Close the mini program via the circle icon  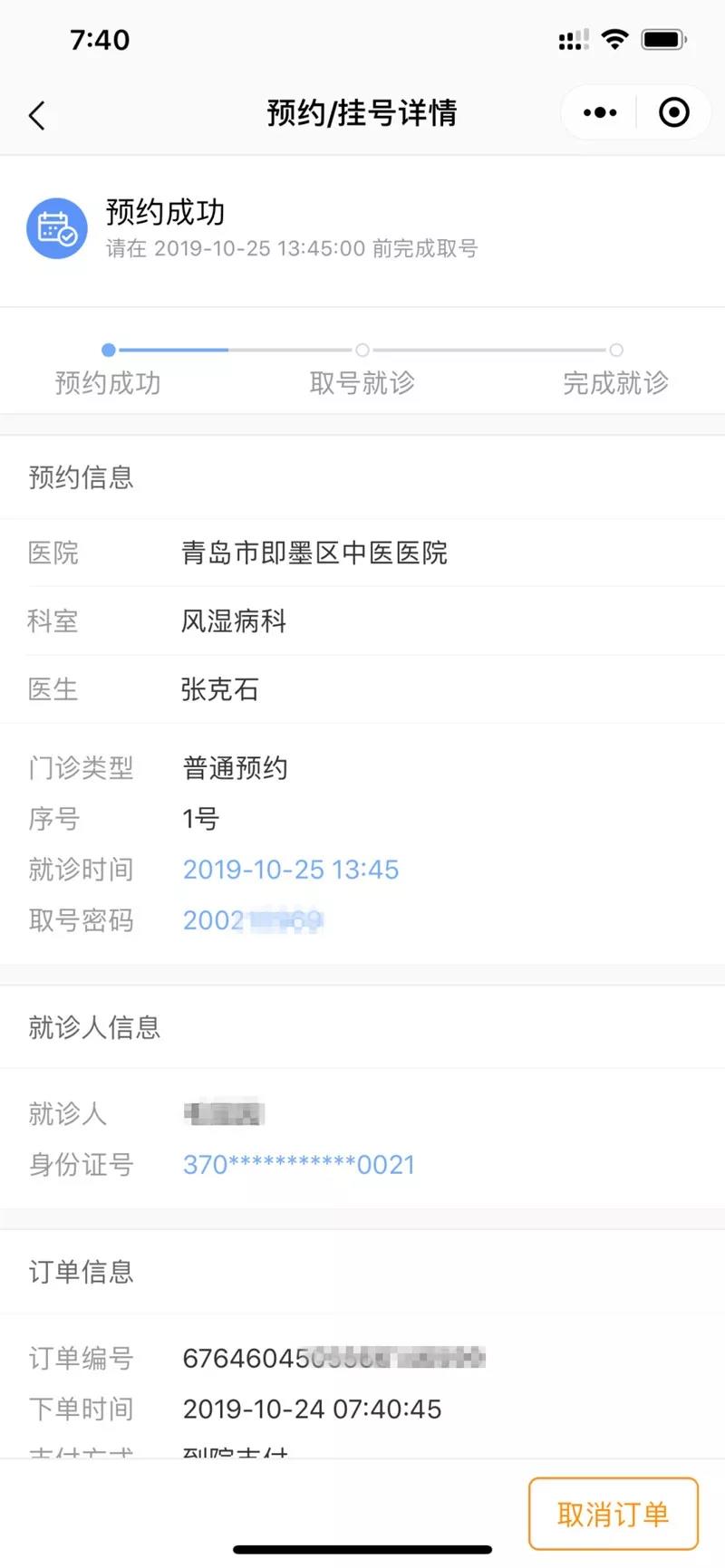click(673, 113)
